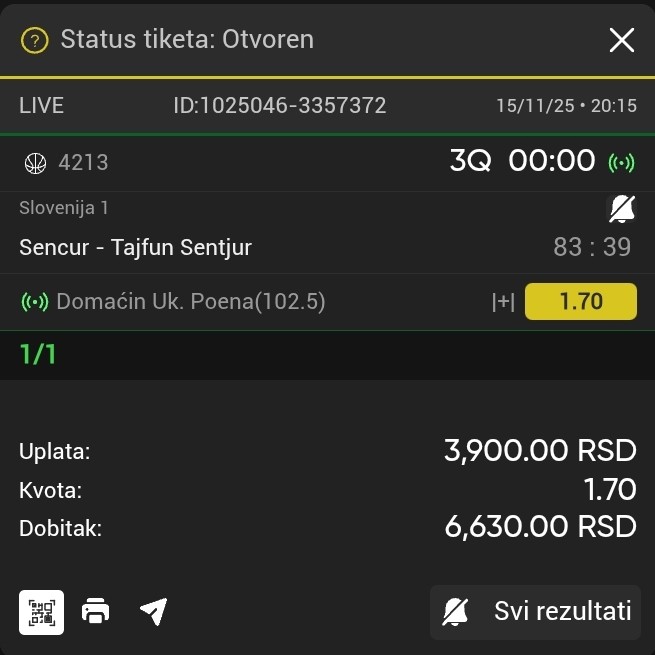This screenshot has height=655, width=655.
Task: Tap the 1.70 odds button
Action: 580,301
